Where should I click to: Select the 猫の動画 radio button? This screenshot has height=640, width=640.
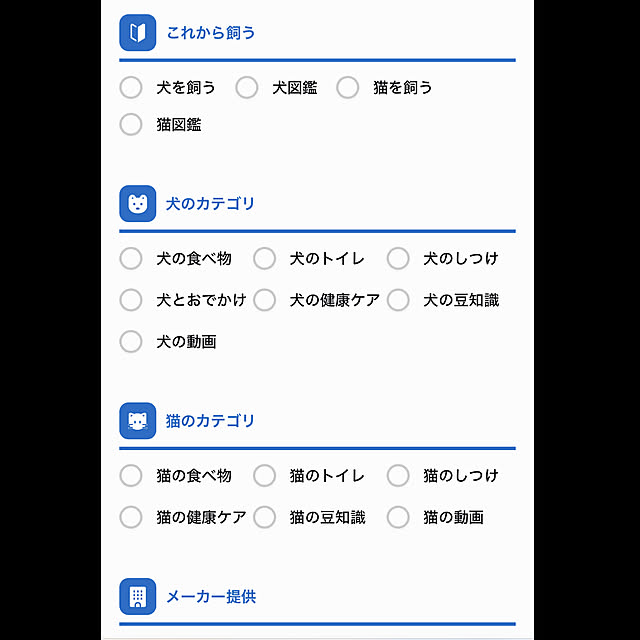pos(398,517)
